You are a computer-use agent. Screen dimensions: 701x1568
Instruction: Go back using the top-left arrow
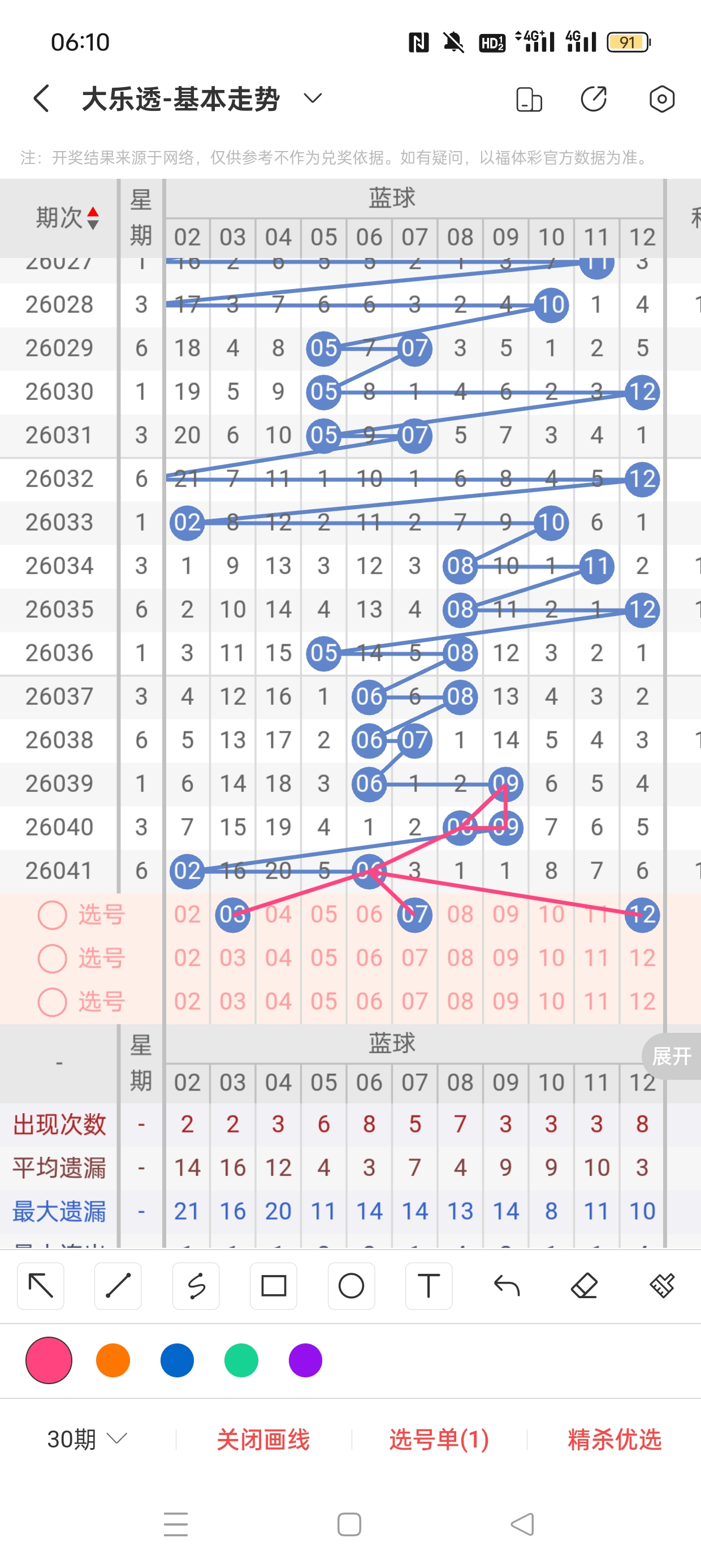click(41, 98)
